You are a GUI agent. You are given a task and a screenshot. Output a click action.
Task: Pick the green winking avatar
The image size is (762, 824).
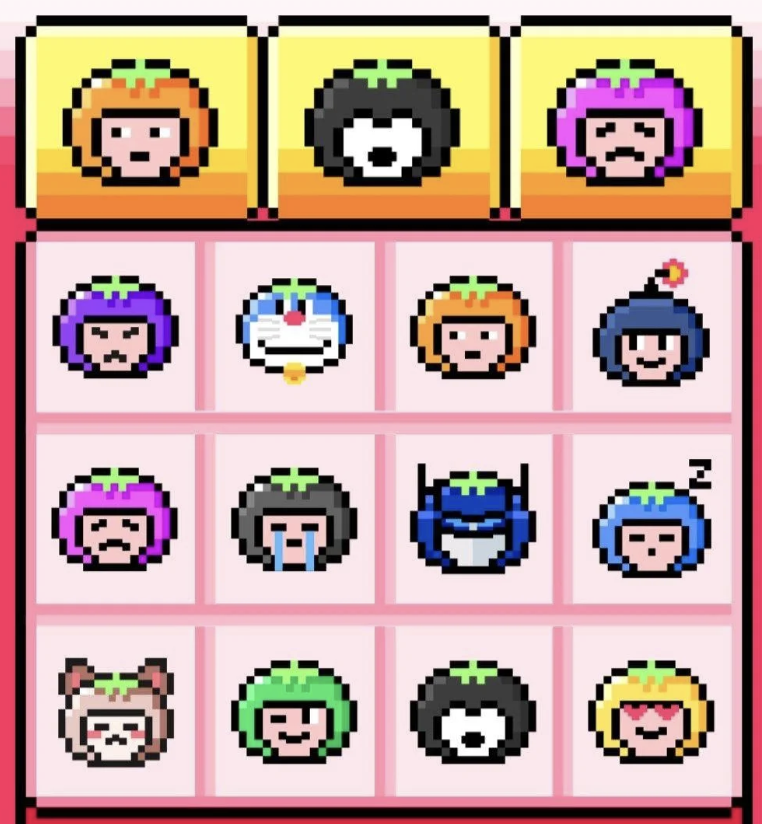pyautogui.click(x=294, y=712)
